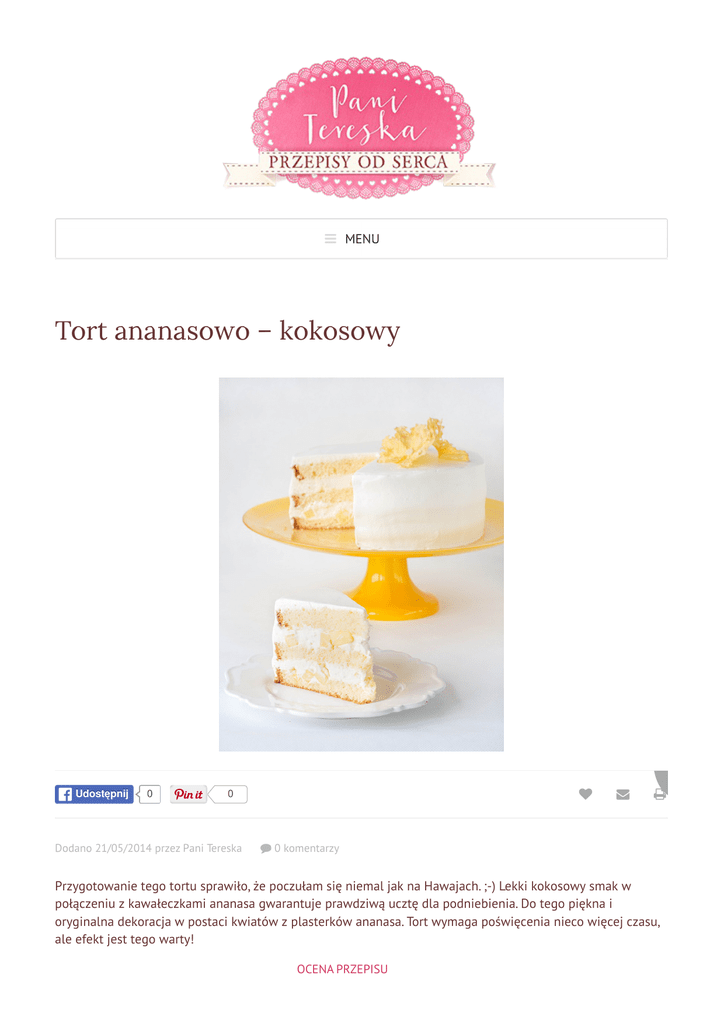The width and height of the screenshot is (724, 1024).
Task: Open author link Pani Tereska
Action: pos(212,848)
